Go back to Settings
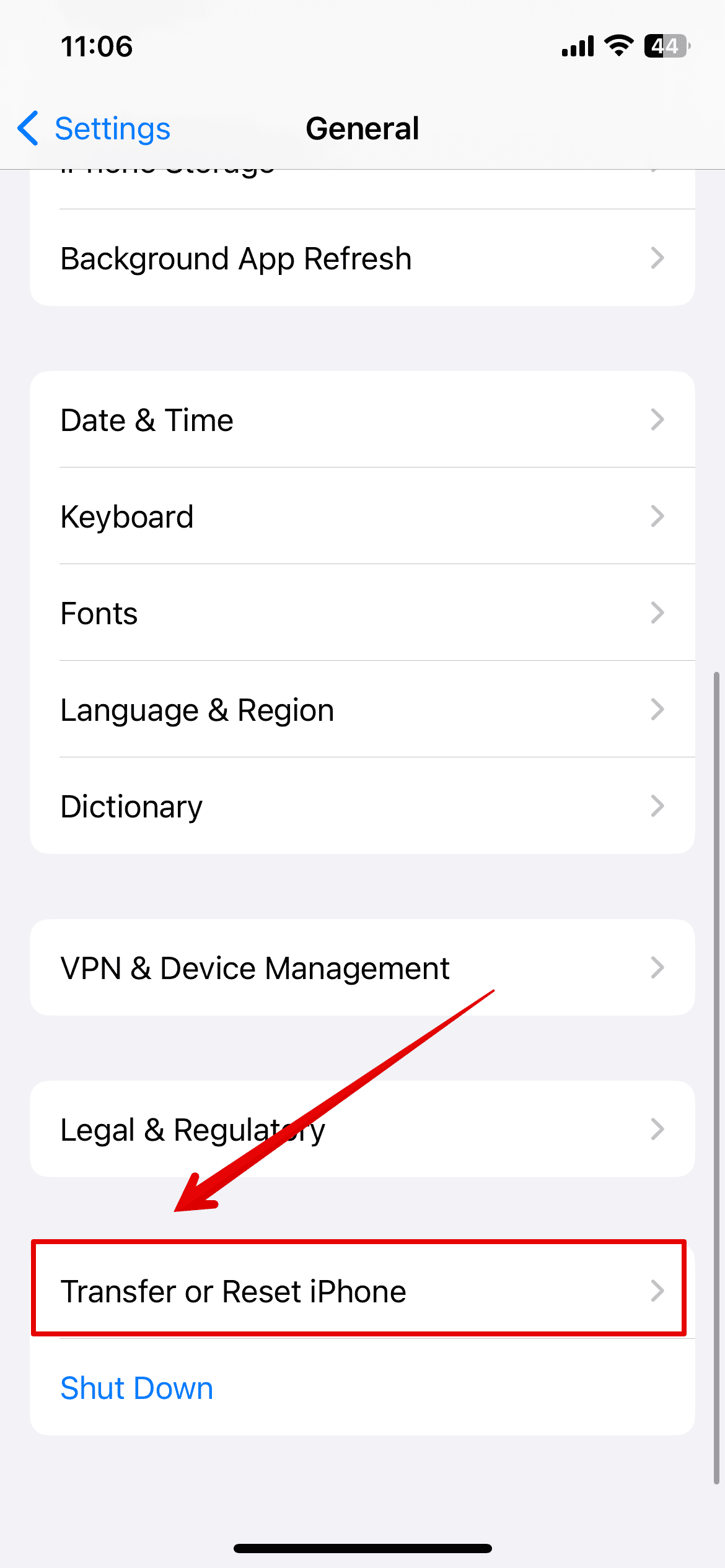 tap(94, 129)
